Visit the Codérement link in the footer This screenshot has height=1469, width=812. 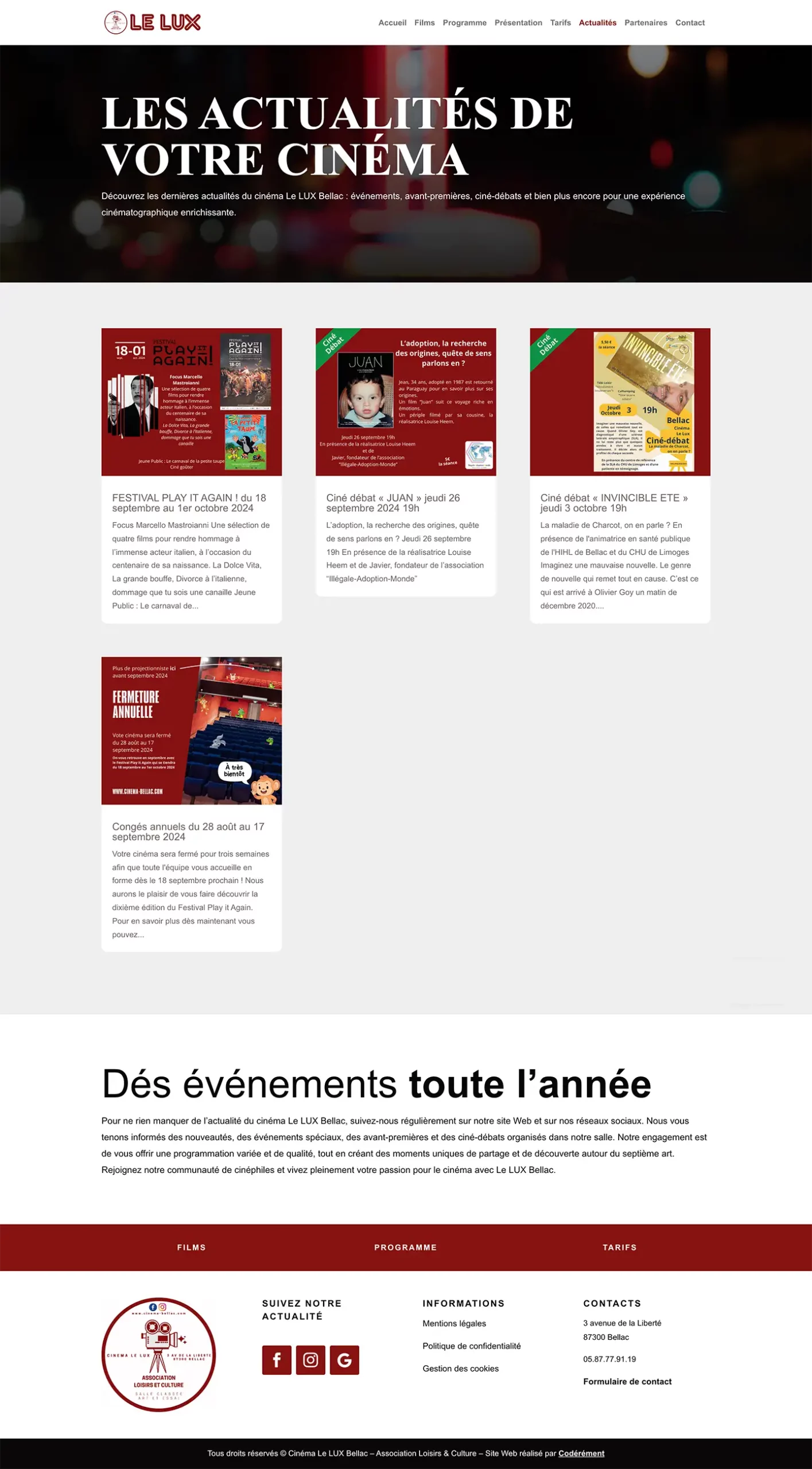click(581, 1453)
